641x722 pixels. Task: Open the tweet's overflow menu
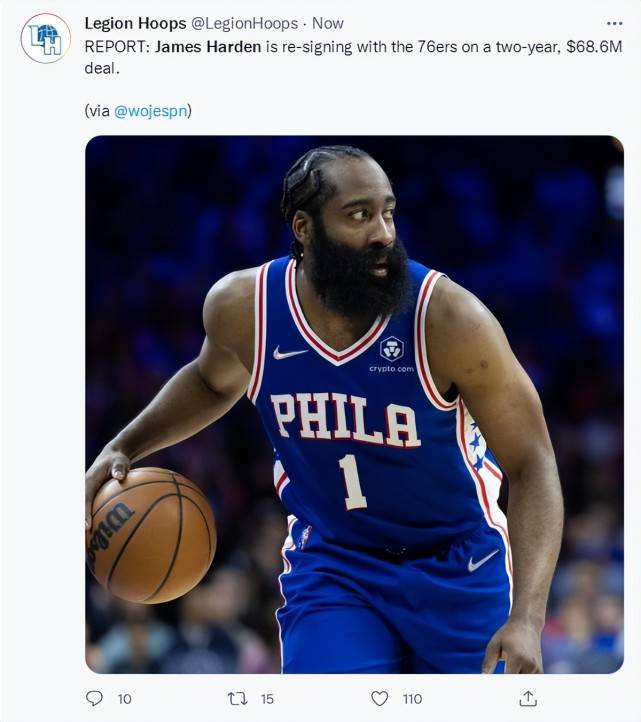pyautogui.click(x=614, y=22)
